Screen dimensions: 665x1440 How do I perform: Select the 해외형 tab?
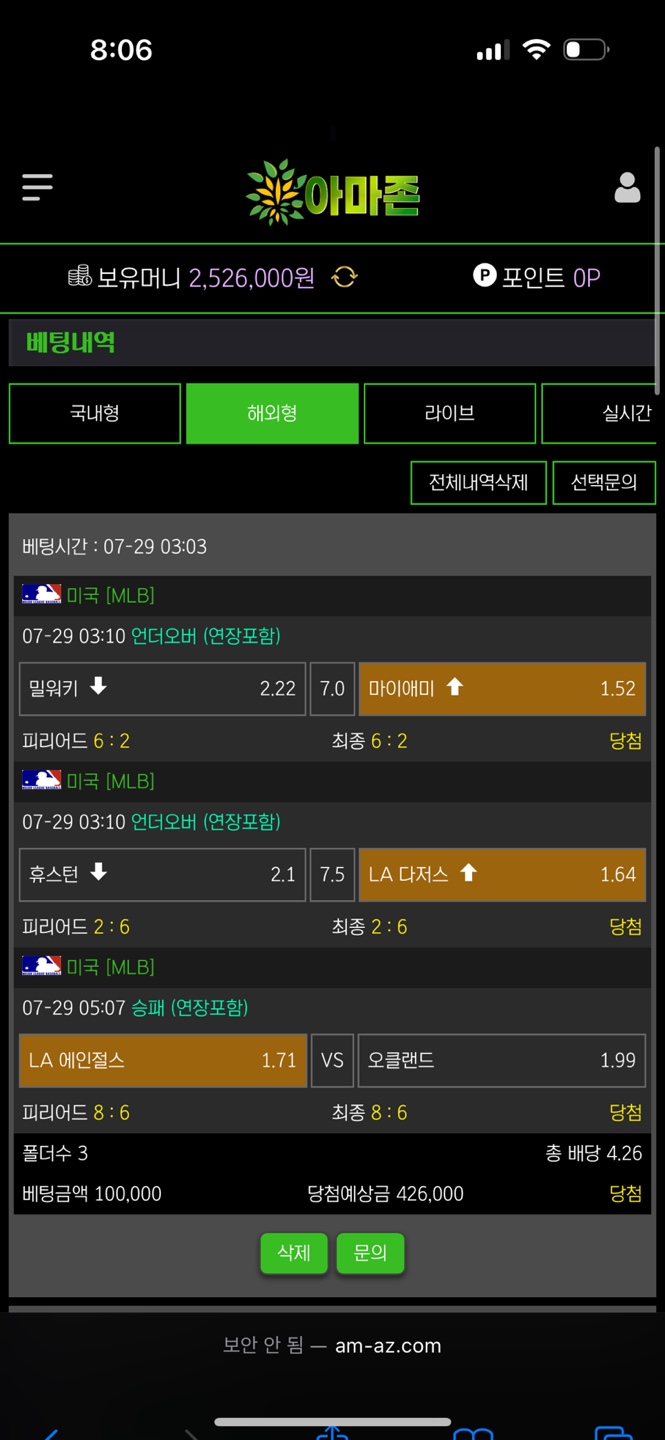click(272, 413)
